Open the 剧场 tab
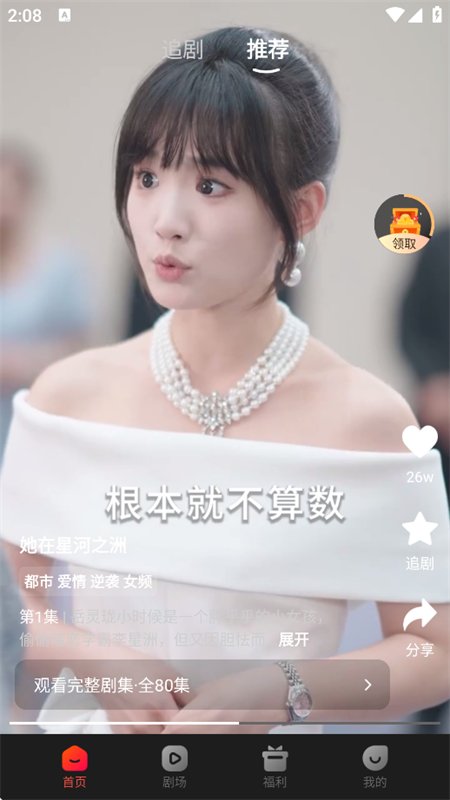 click(x=174, y=767)
